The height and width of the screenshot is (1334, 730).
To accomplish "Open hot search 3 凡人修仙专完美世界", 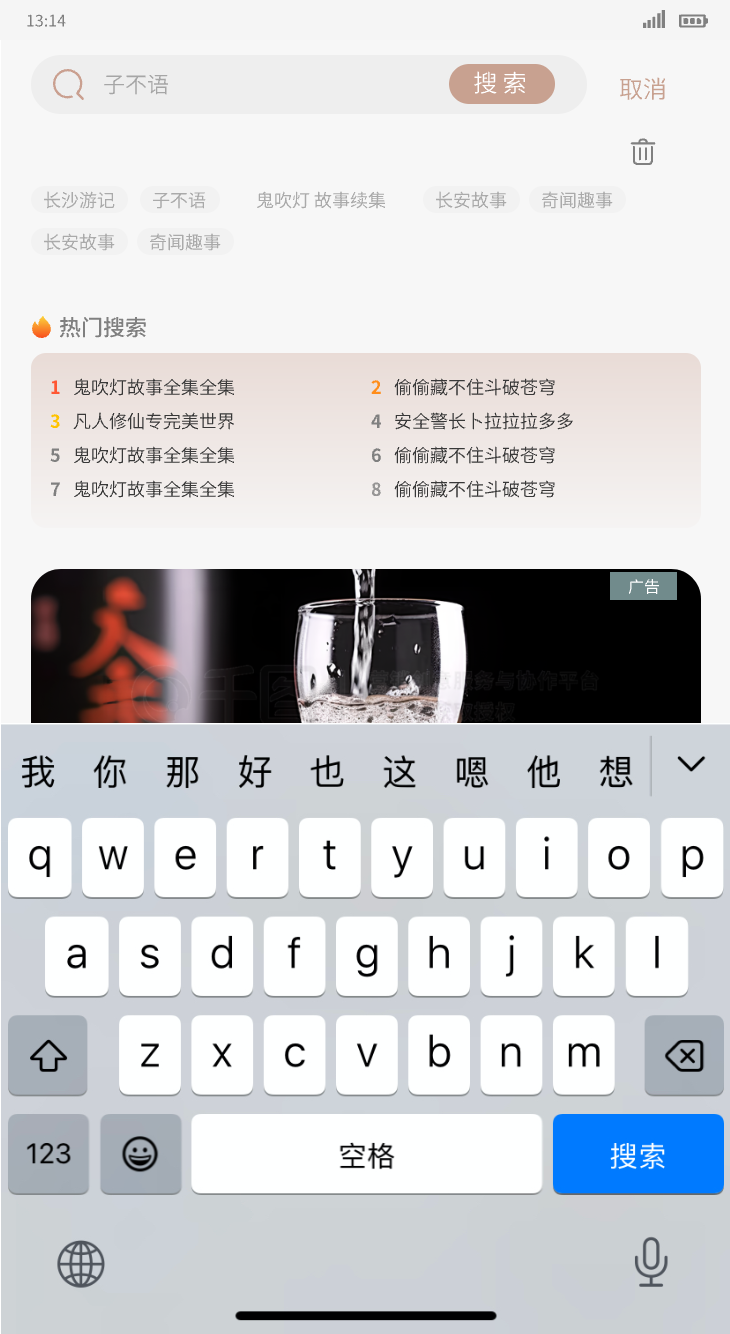I will [153, 421].
